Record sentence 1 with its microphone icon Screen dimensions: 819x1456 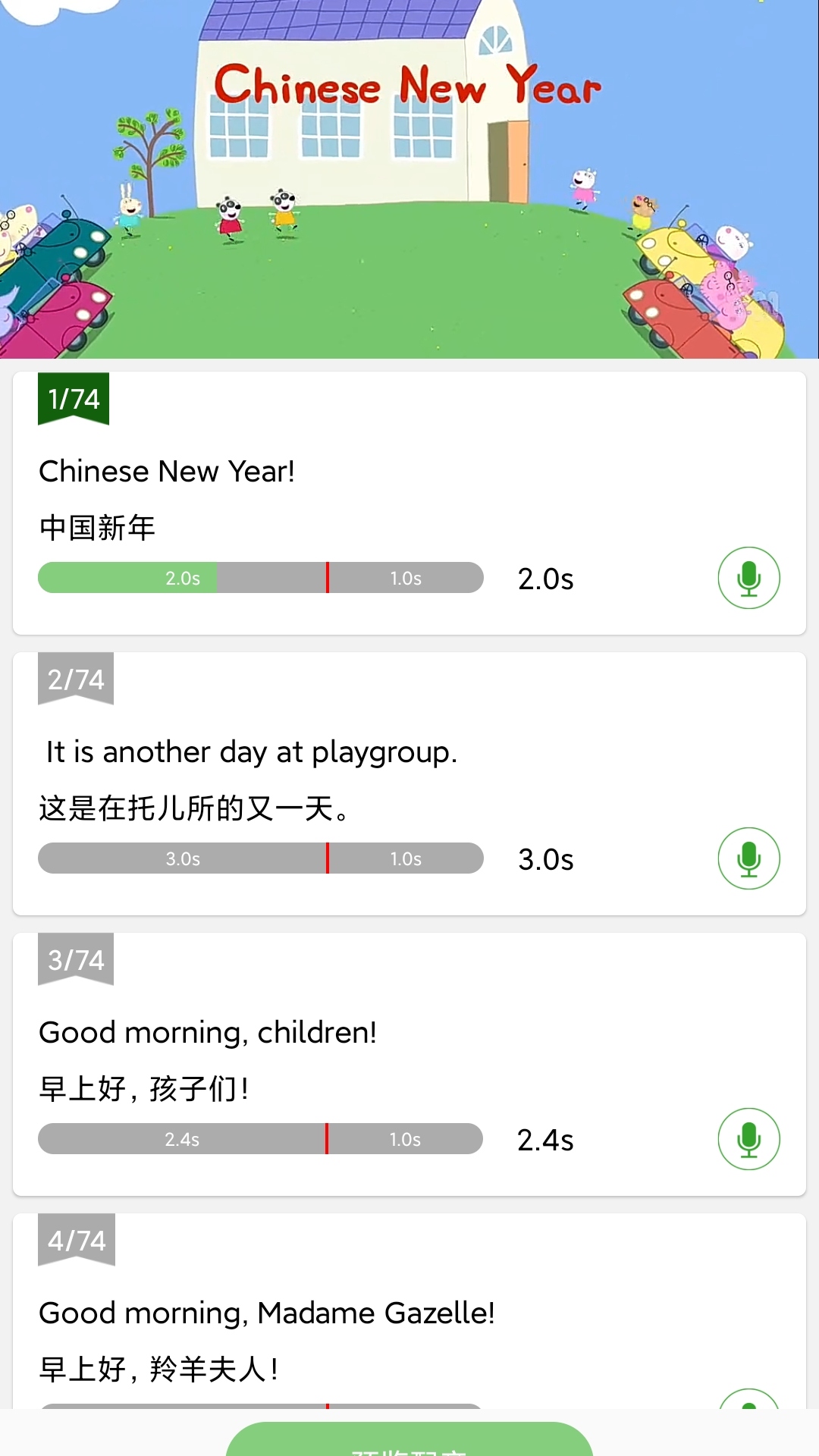point(748,578)
